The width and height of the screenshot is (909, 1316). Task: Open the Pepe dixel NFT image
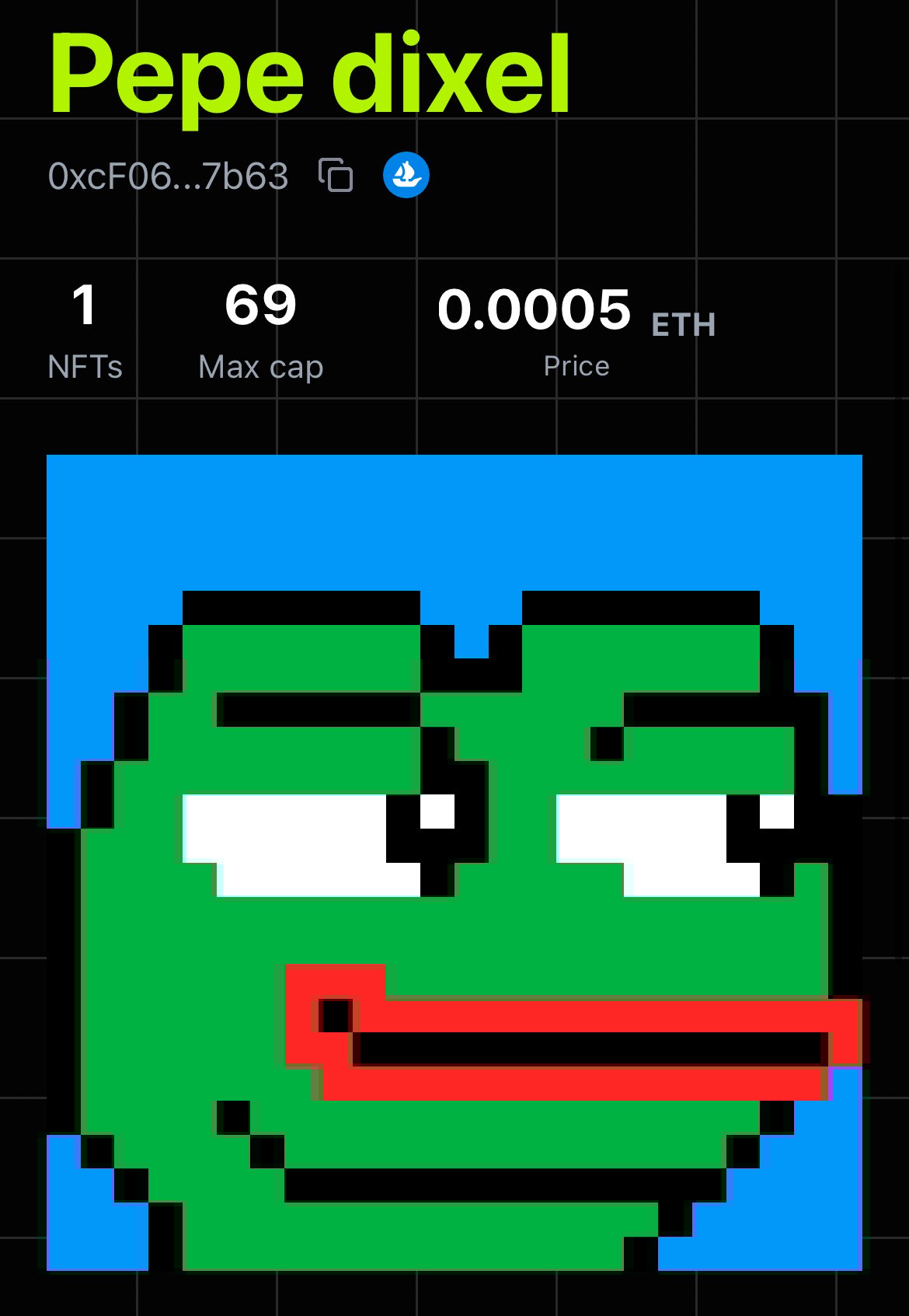454,863
